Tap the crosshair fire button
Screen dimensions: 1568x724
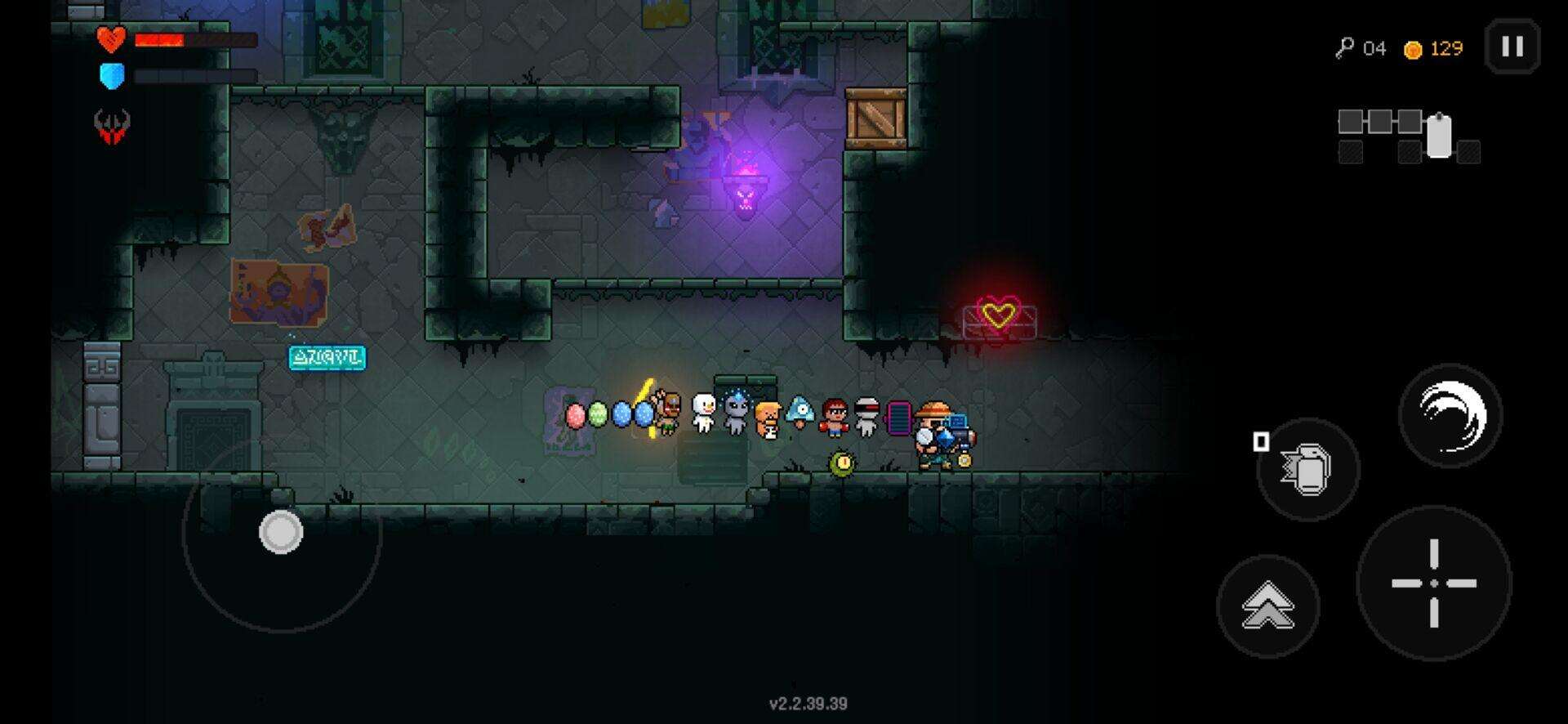click(x=1433, y=583)
